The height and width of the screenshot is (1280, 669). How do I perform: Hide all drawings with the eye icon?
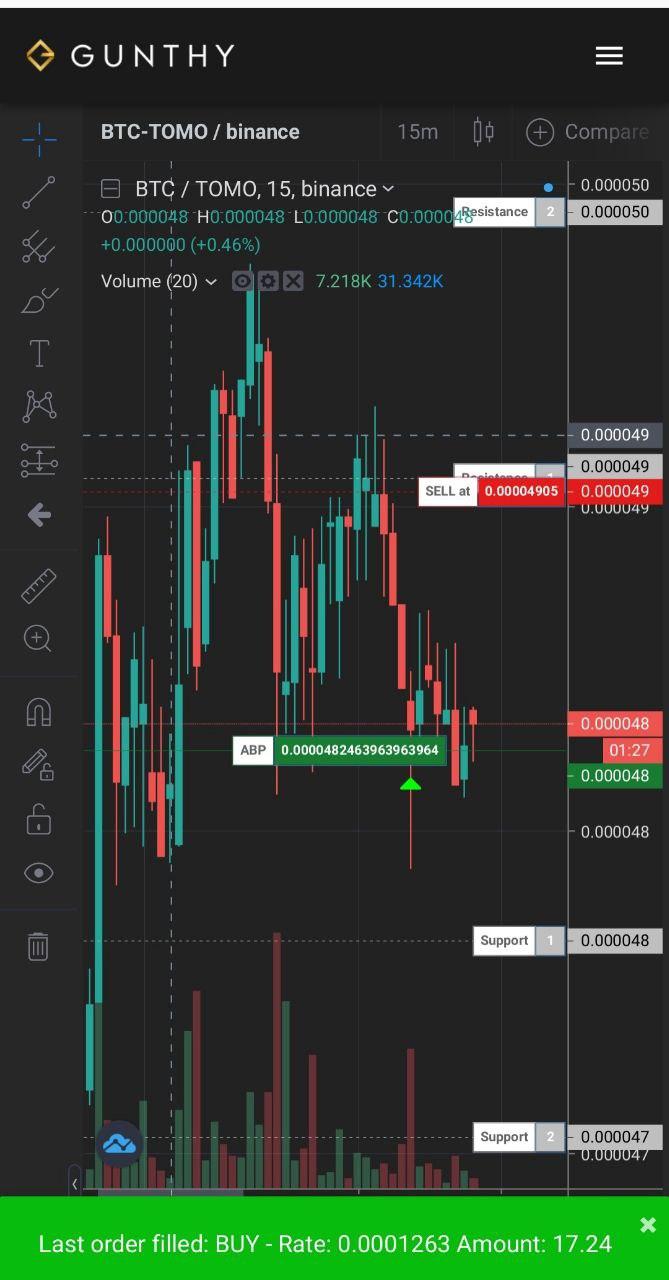38,873
